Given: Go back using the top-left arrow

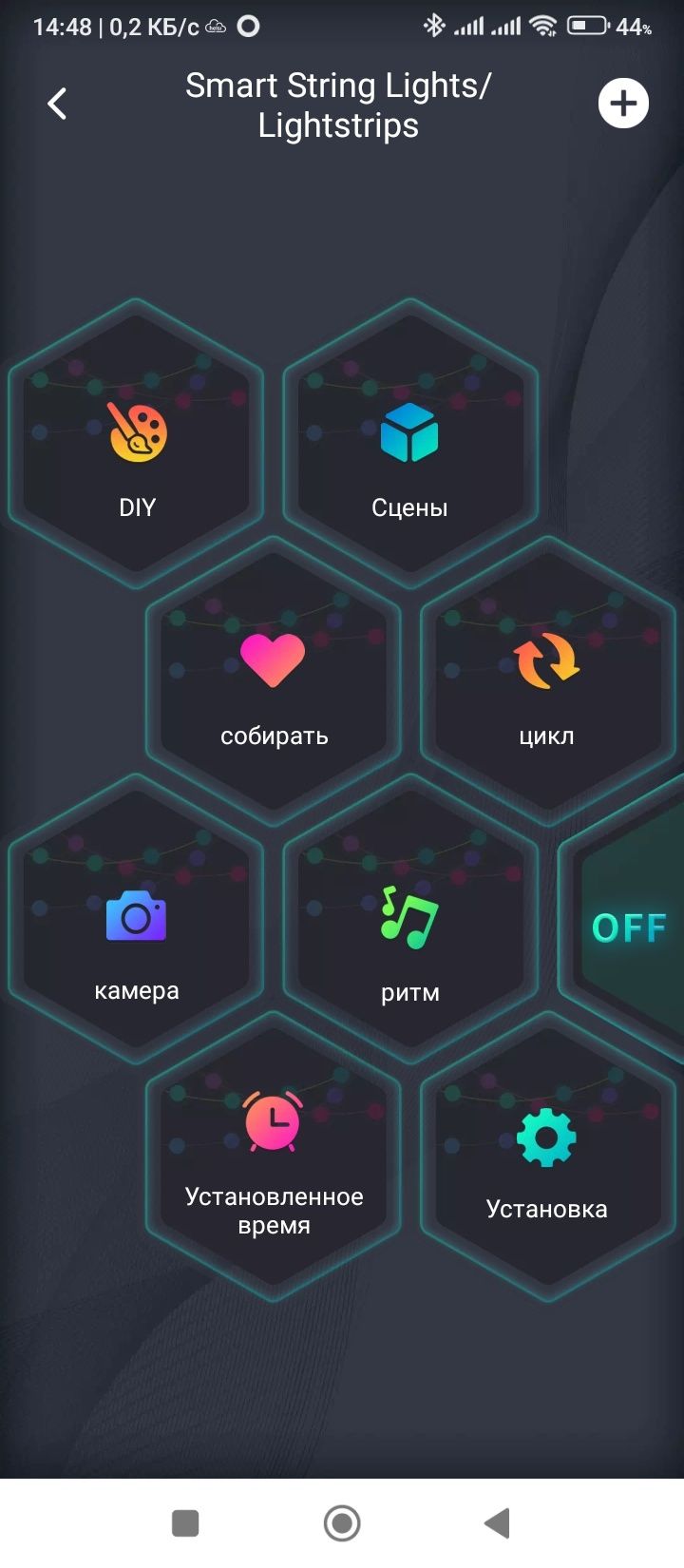Looking at the screenshot, I should [57, 104].
